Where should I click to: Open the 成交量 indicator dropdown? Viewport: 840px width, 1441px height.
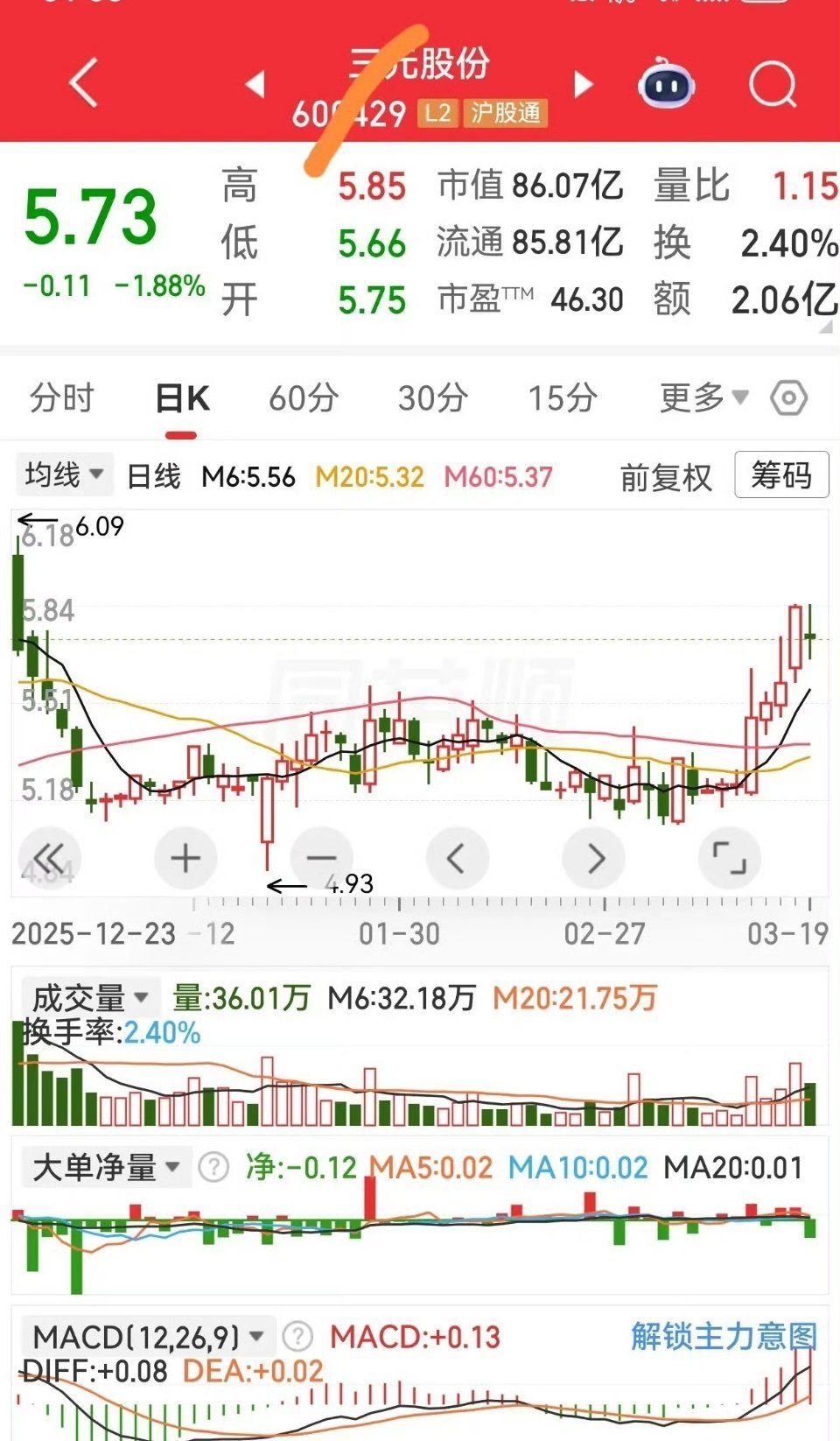[90, 998]
